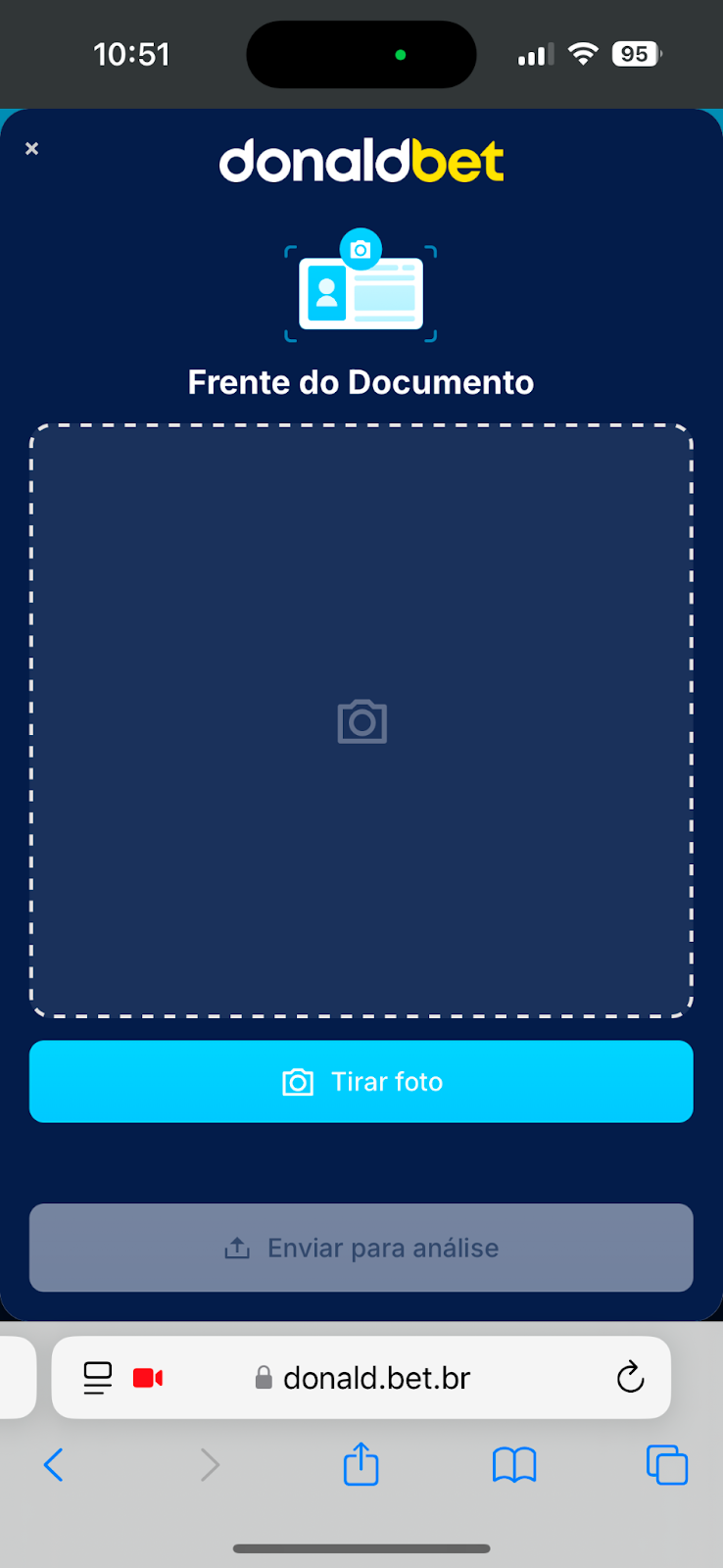Close the document verification dialog
The height and width of the screenshot is (1568, 723).
31,149
